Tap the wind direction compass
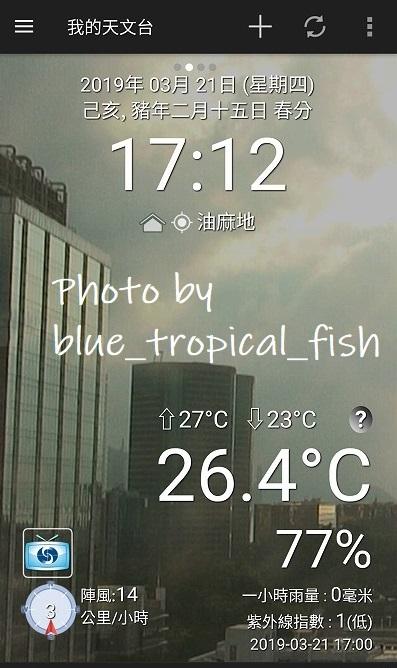This screenshot has height=668, width=397. (51, 610)
